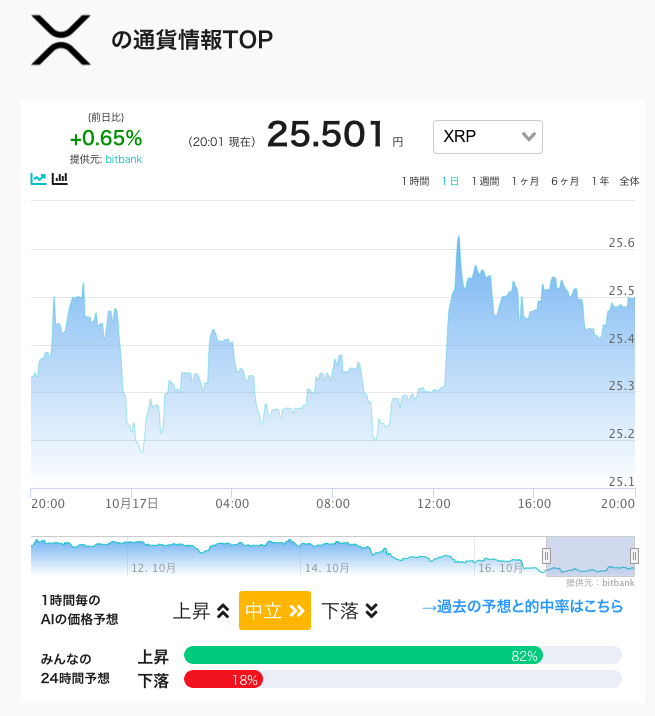Viewport: 655px width, 716px height.
Task: Select the 1日 time range
Action: [x=450, y=181]
